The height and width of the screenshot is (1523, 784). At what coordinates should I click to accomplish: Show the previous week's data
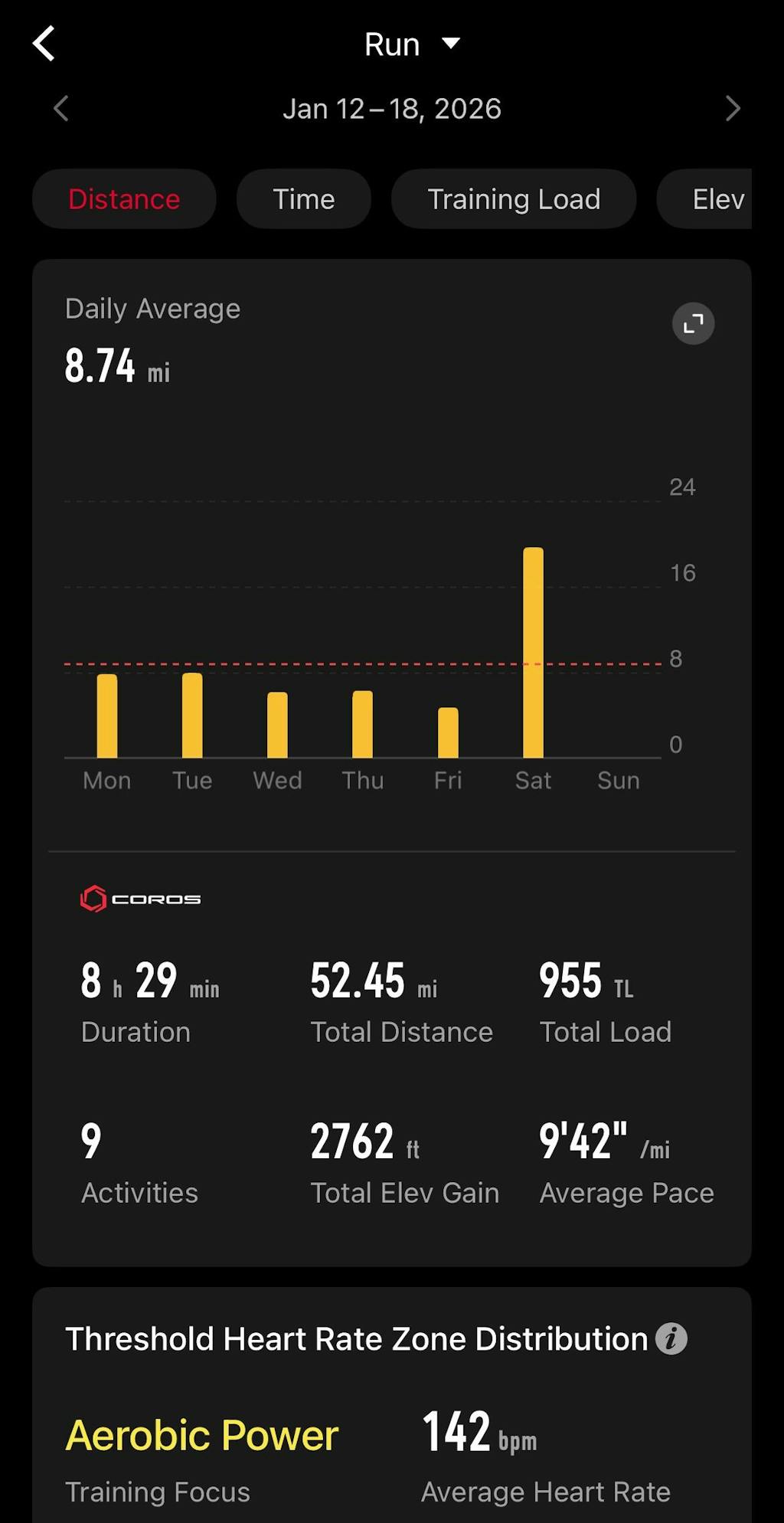click(x=61, y=109)
